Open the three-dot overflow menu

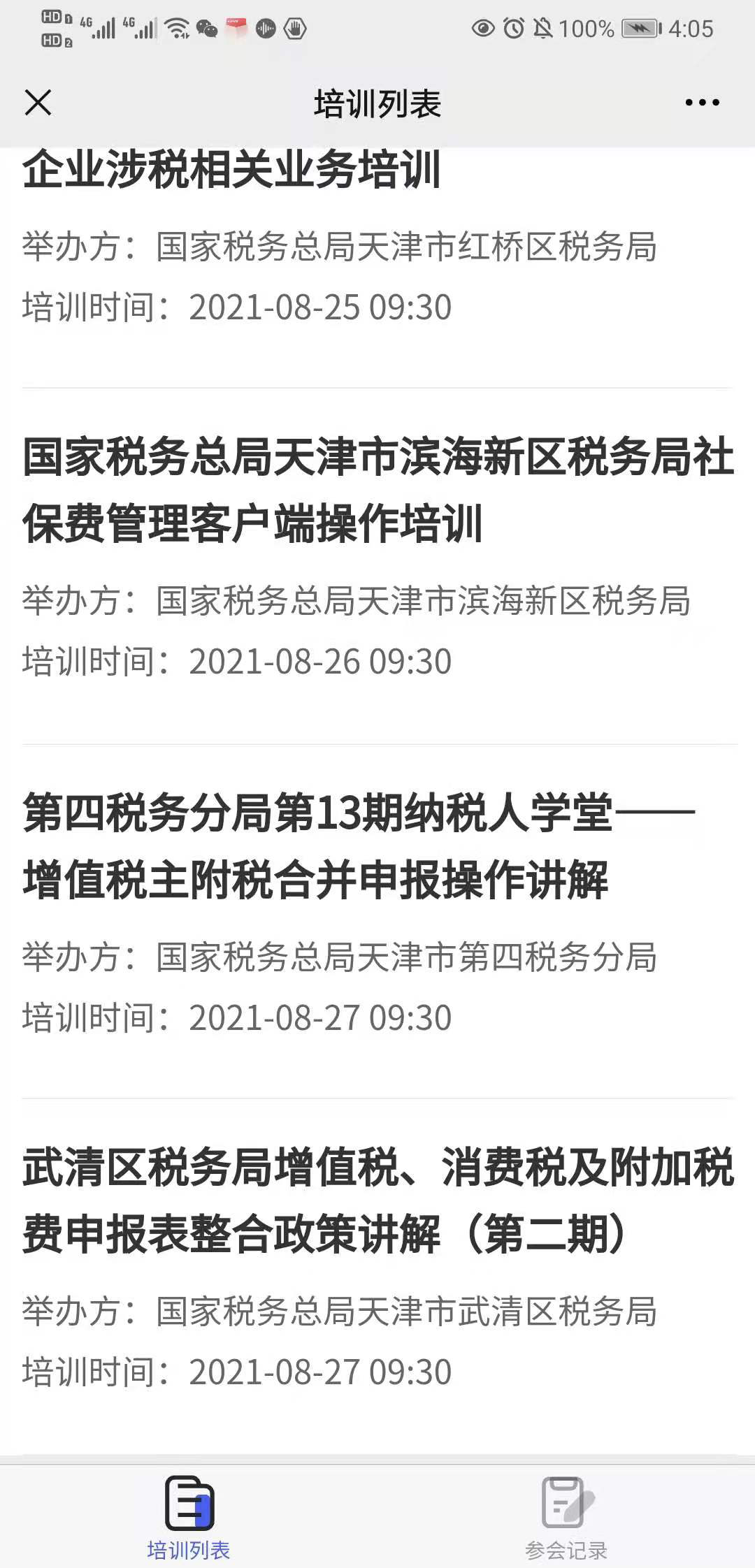pos(702,103)
